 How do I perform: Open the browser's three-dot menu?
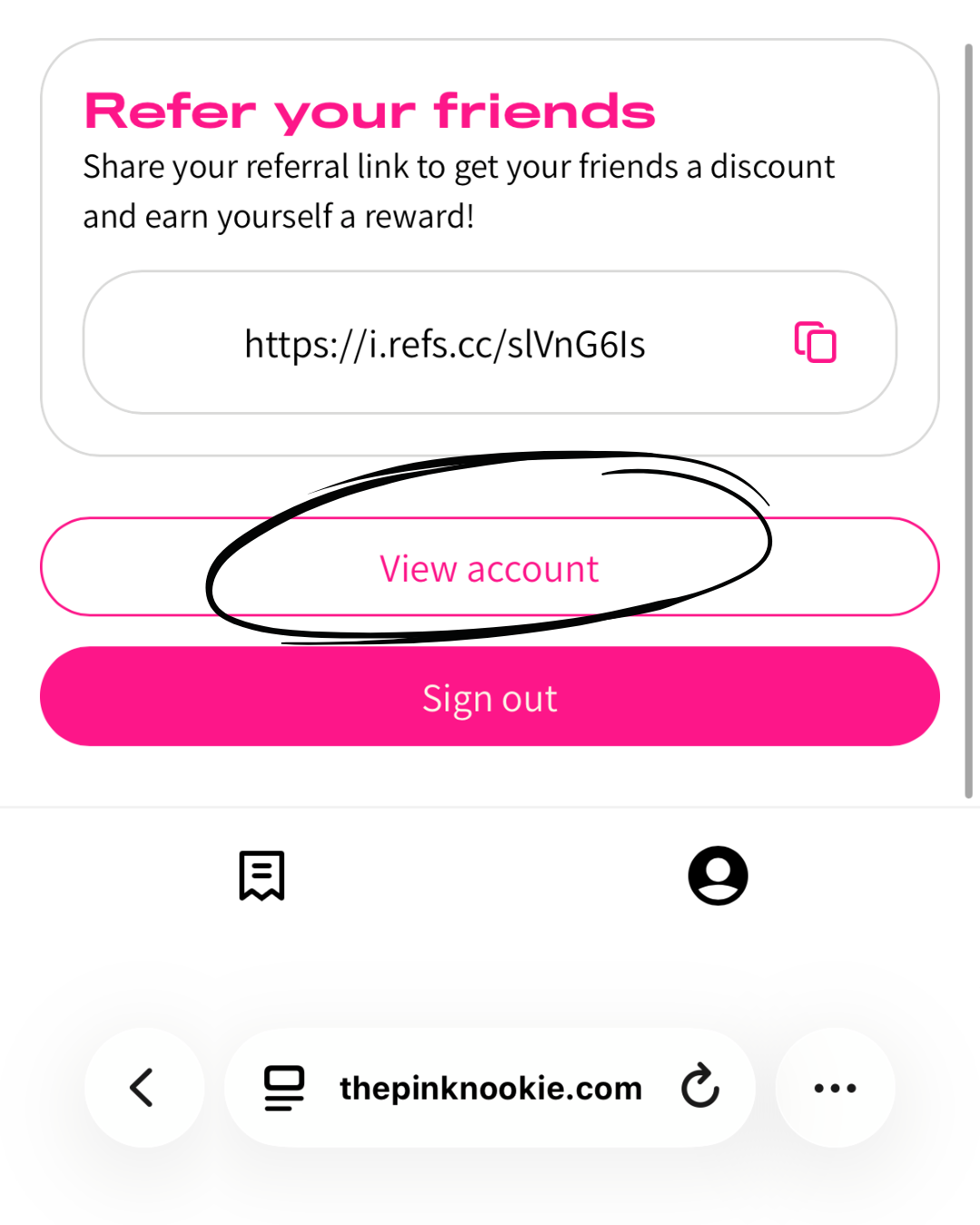click(834, 1087)
